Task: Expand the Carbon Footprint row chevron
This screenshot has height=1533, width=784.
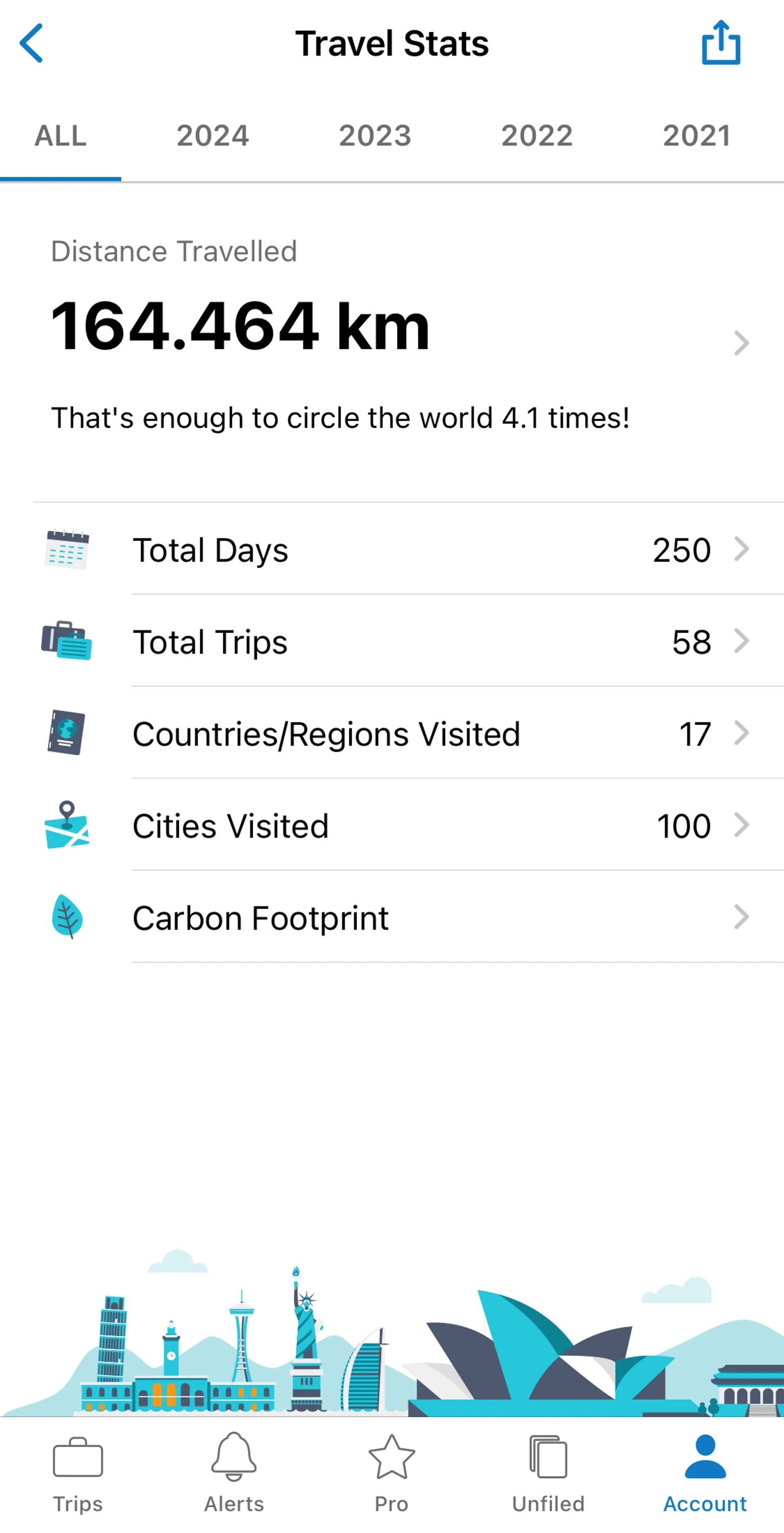Action: tap(741, 917)
